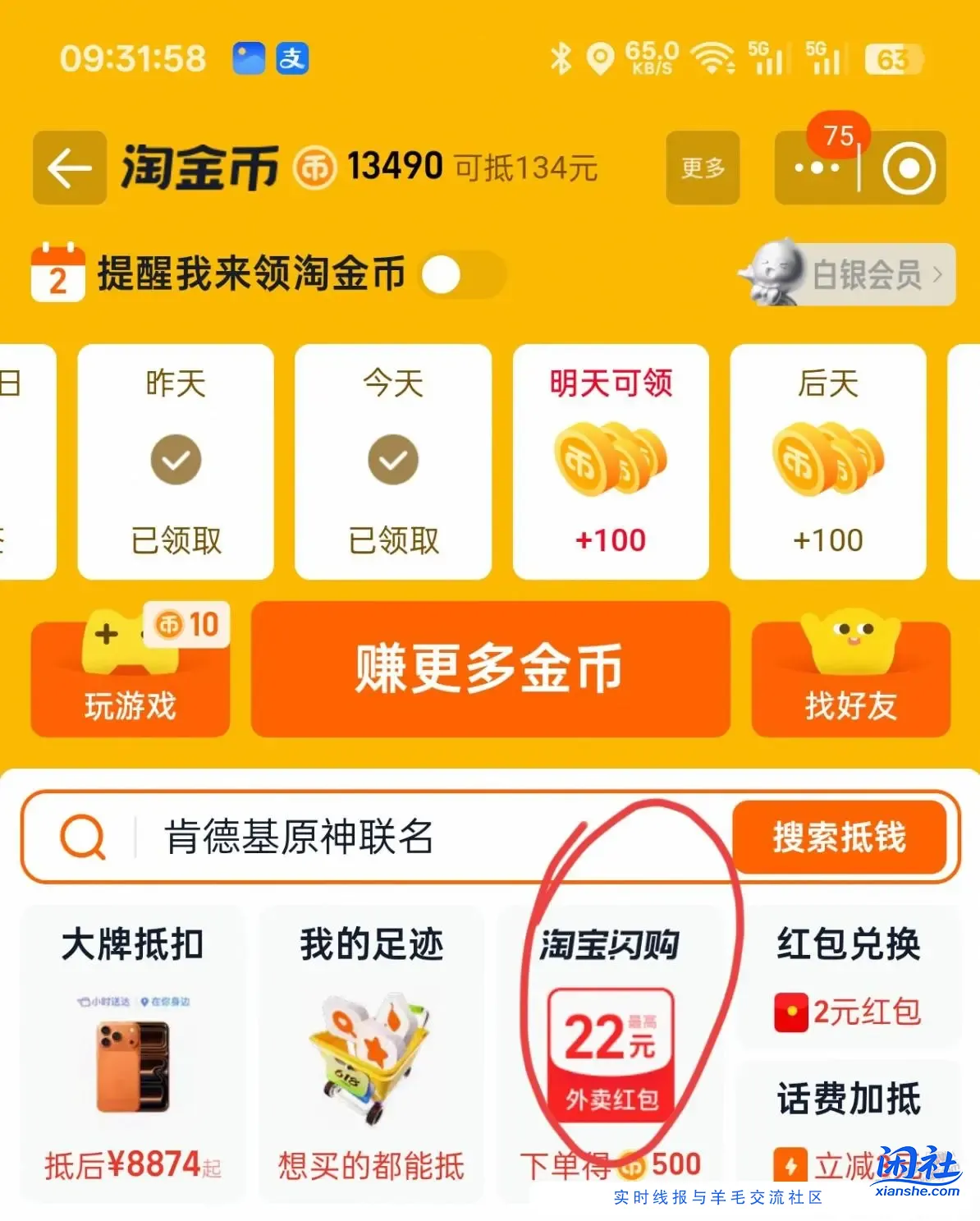The height and width of the screenshot is (1221, 980).
Task: Open the calendar reminder icon
Action: pyautogui.click(x=57, y=273)
